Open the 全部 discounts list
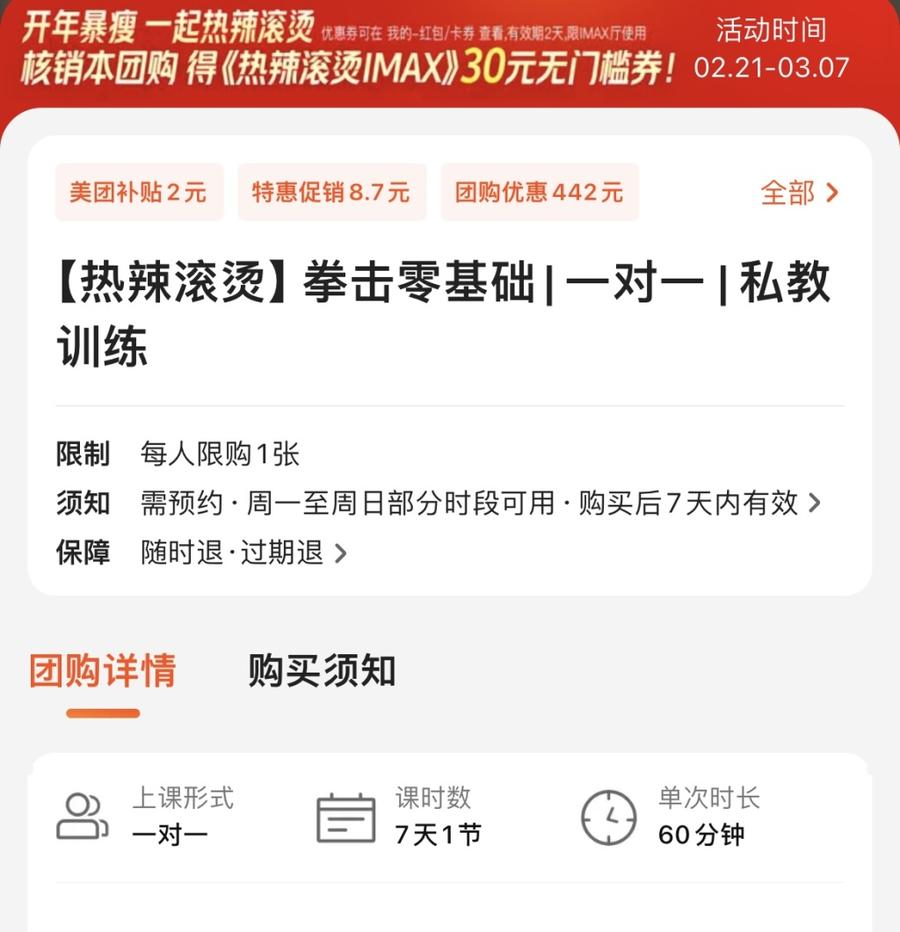The height and width of the screenshot is (932, 900). [x=799, y=192]
